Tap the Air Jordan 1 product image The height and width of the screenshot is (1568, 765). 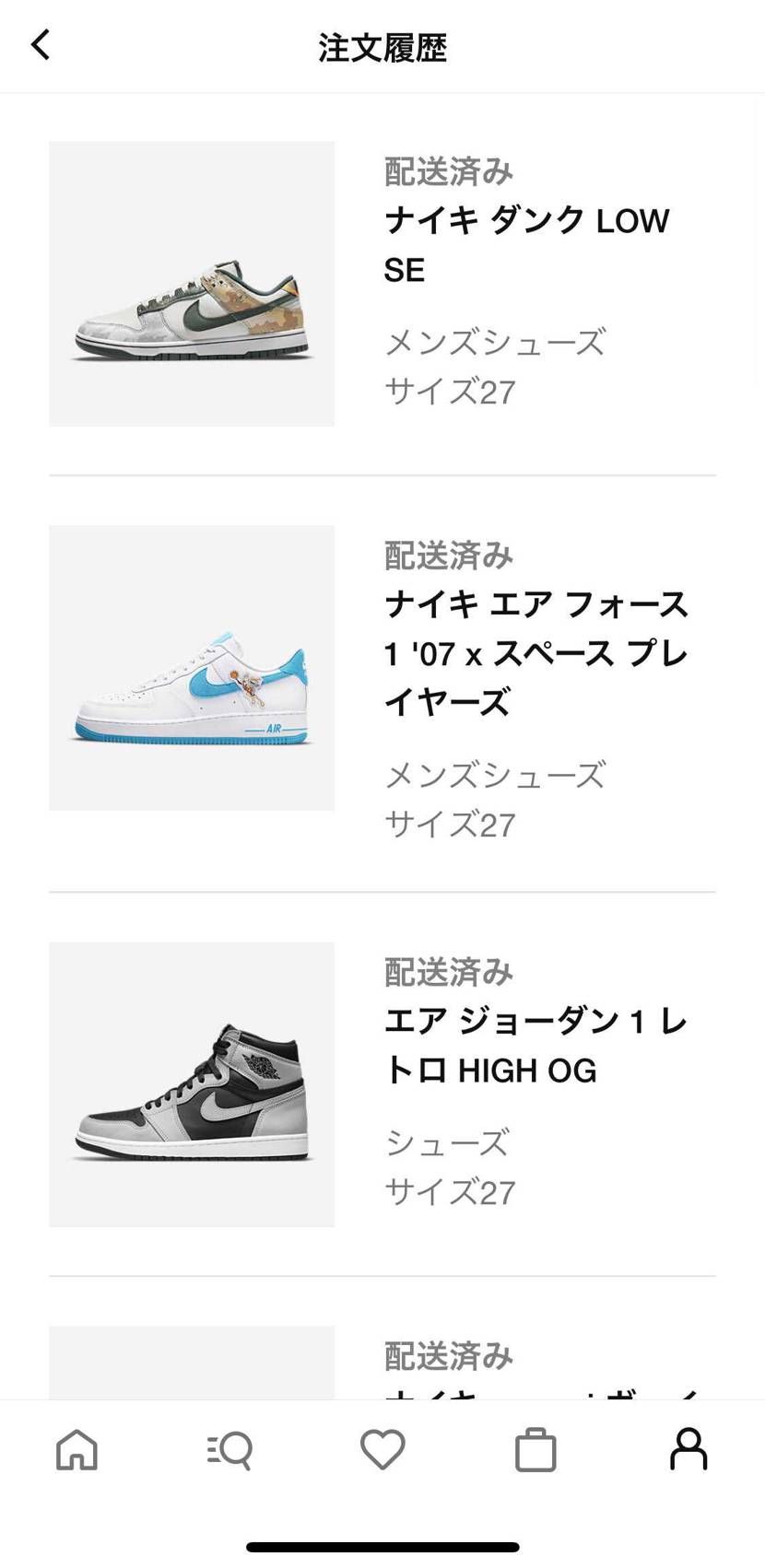point(191,1084)
